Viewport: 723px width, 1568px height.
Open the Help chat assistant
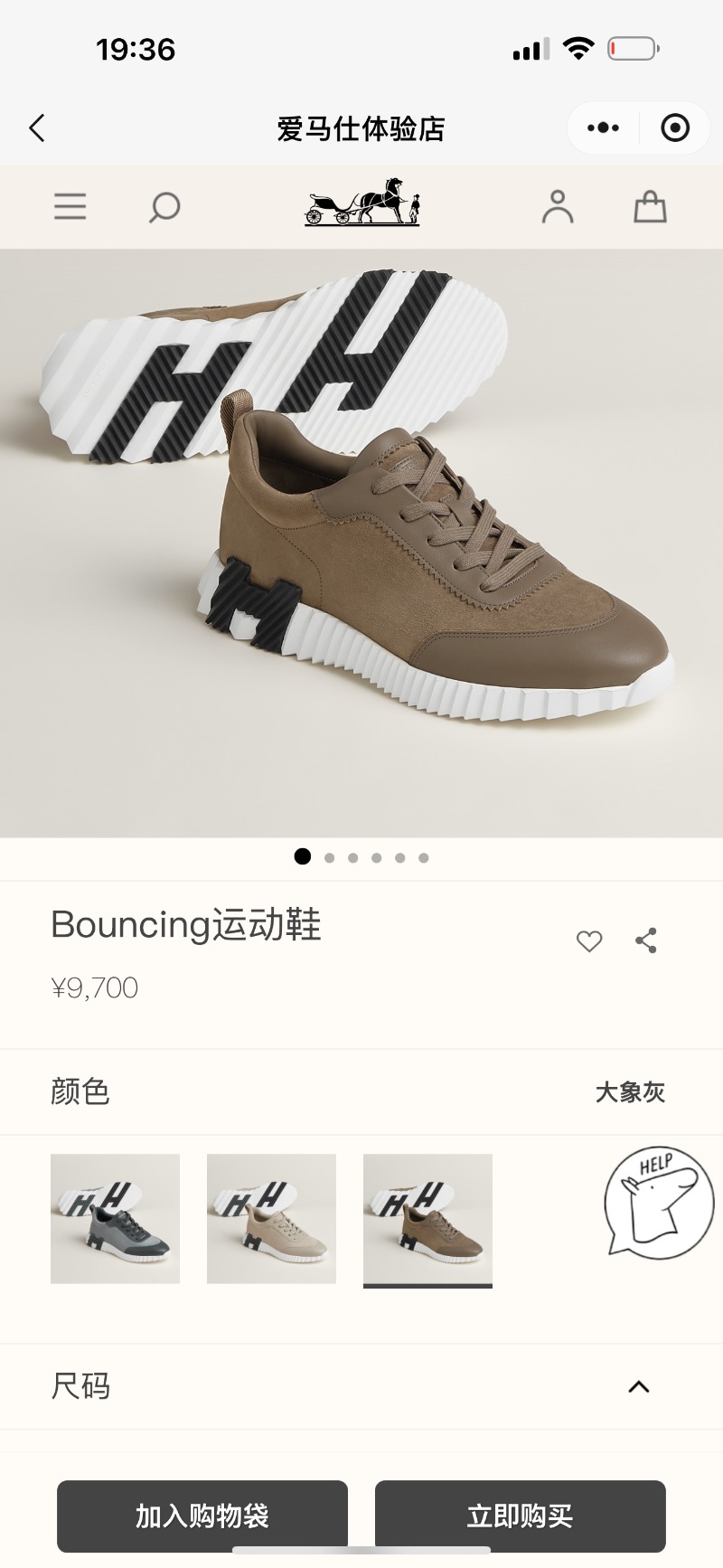pos(659,1204)
